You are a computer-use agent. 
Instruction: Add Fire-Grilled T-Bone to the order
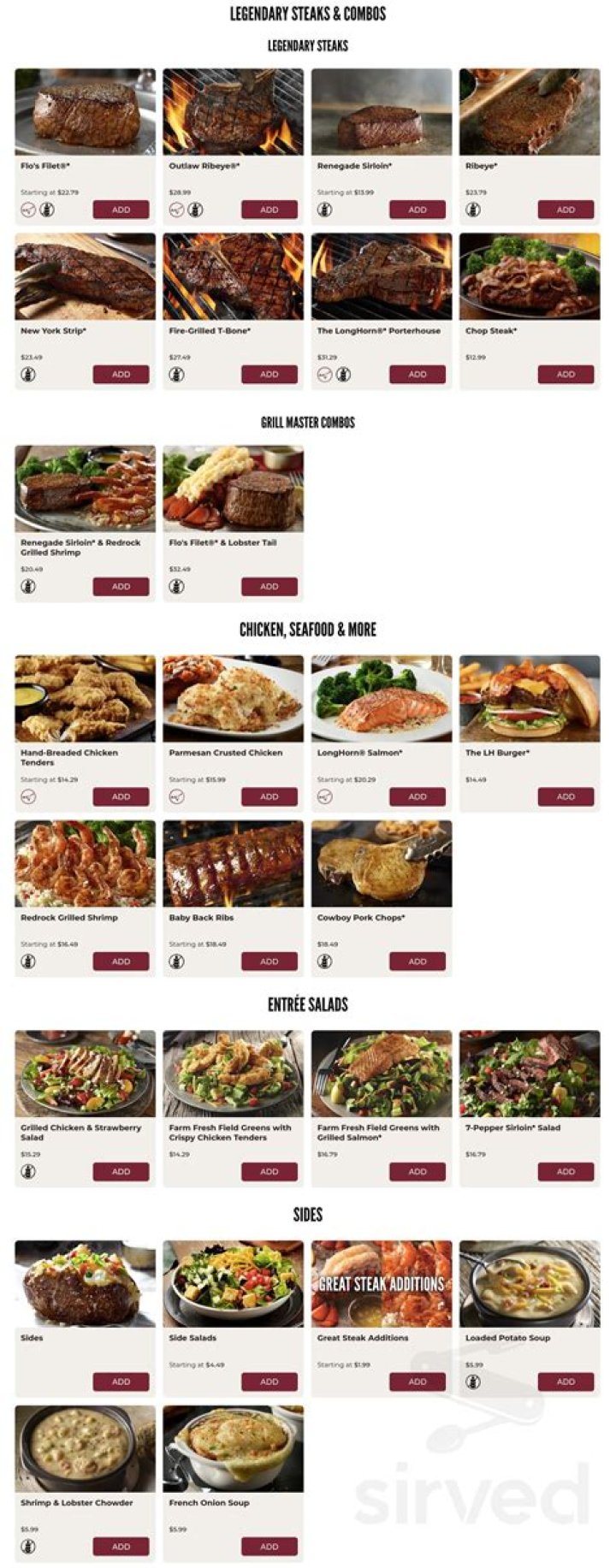pyautogui.click(x=269, y=374)
